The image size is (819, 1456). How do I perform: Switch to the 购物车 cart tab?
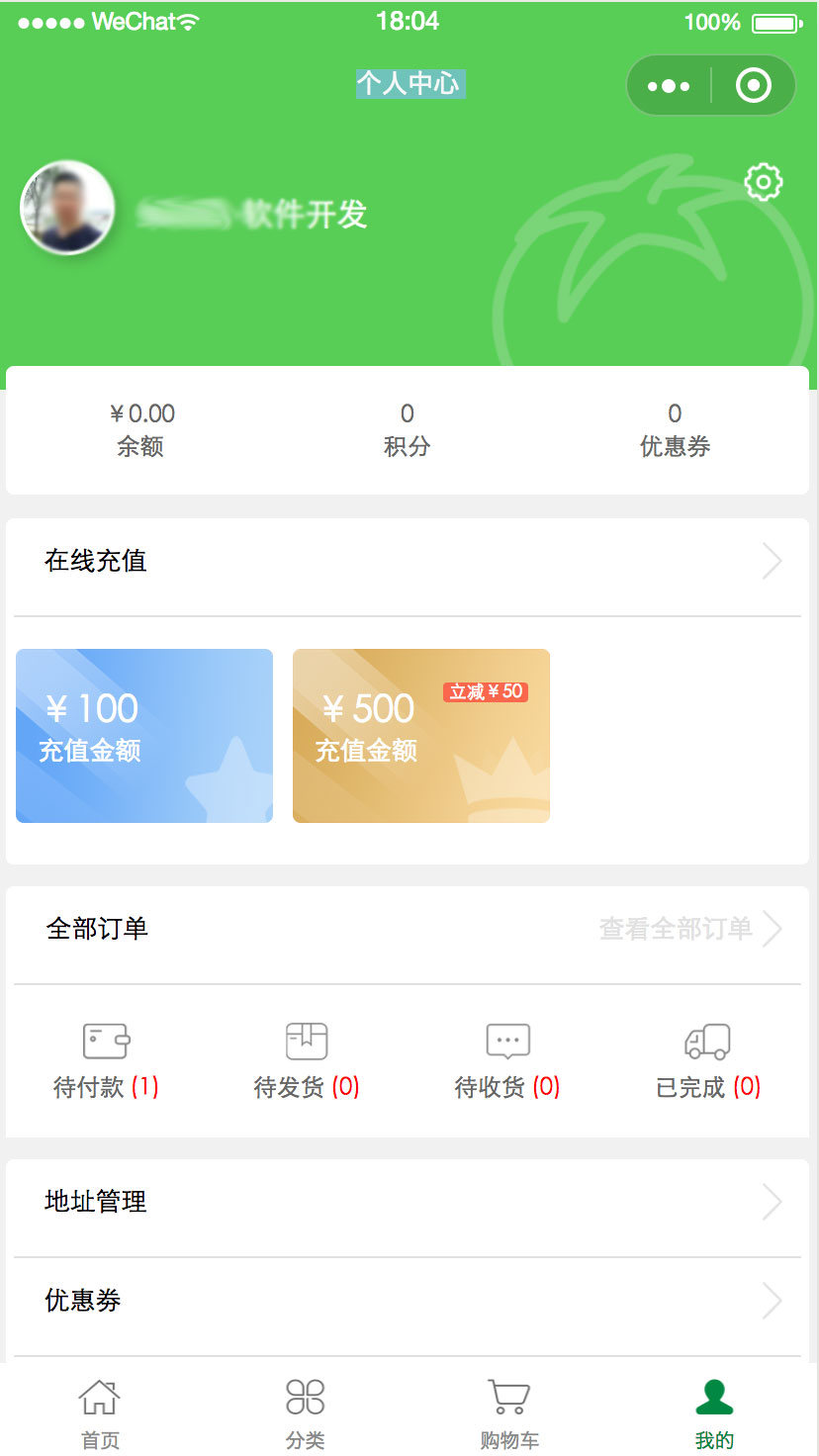point(509,1414)
